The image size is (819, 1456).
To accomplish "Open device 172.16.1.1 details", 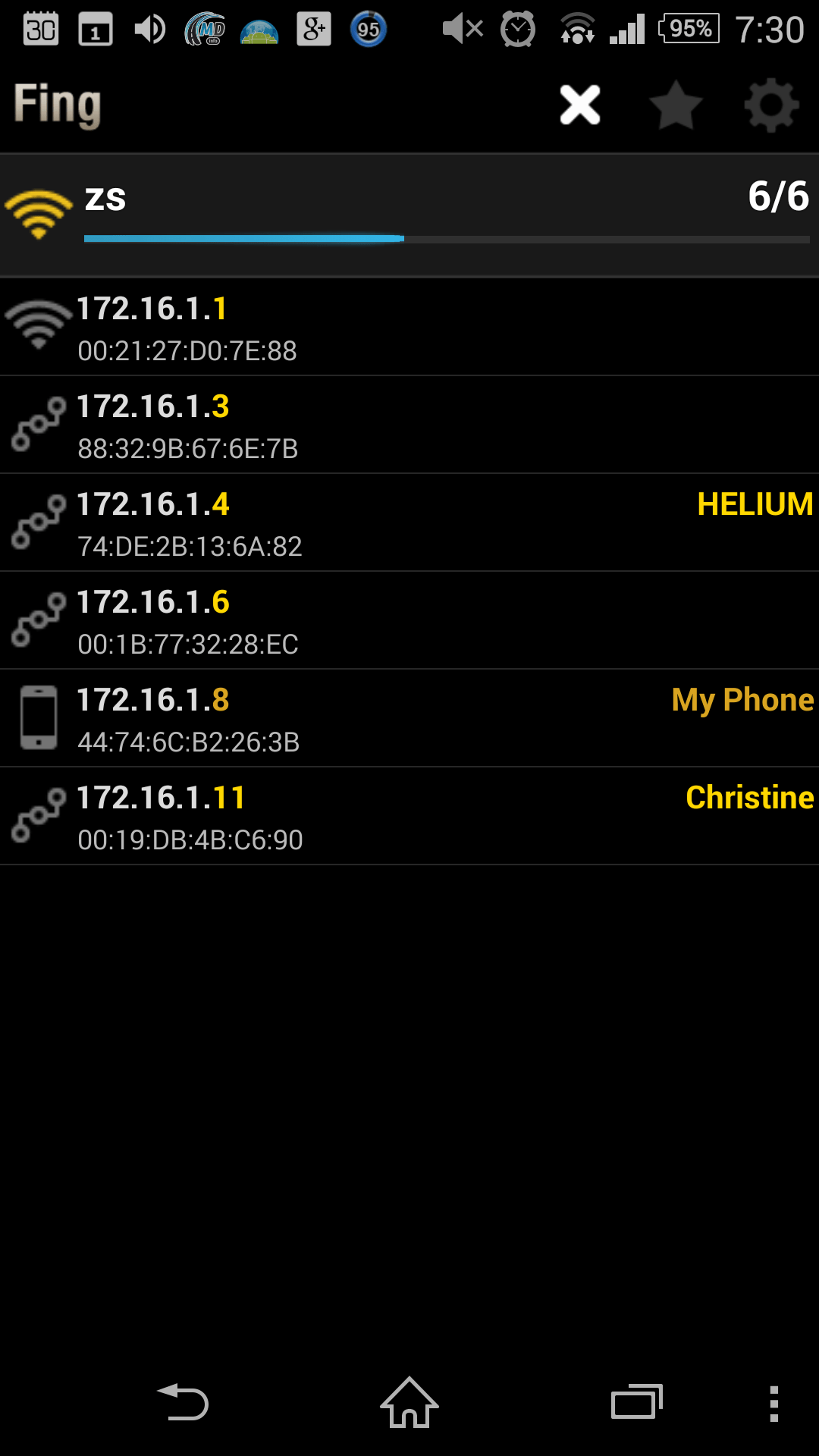I will pyautogui.click(x=409, y=328).
